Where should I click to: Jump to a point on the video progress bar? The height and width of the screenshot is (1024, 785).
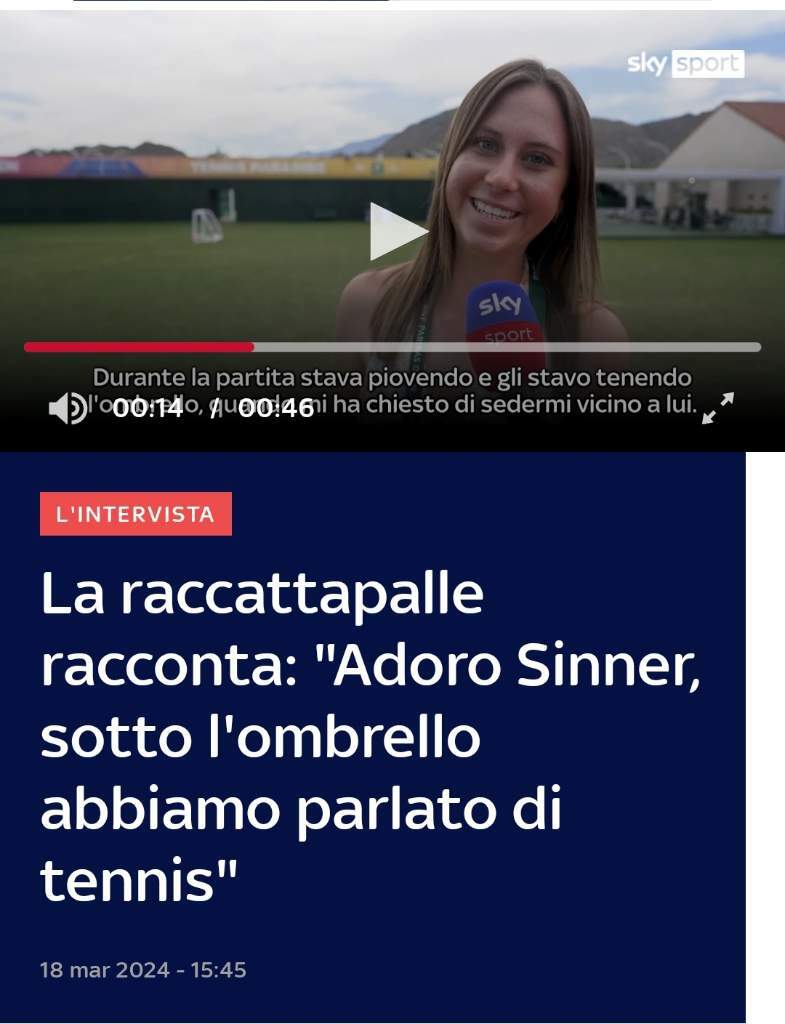[500, 347]
